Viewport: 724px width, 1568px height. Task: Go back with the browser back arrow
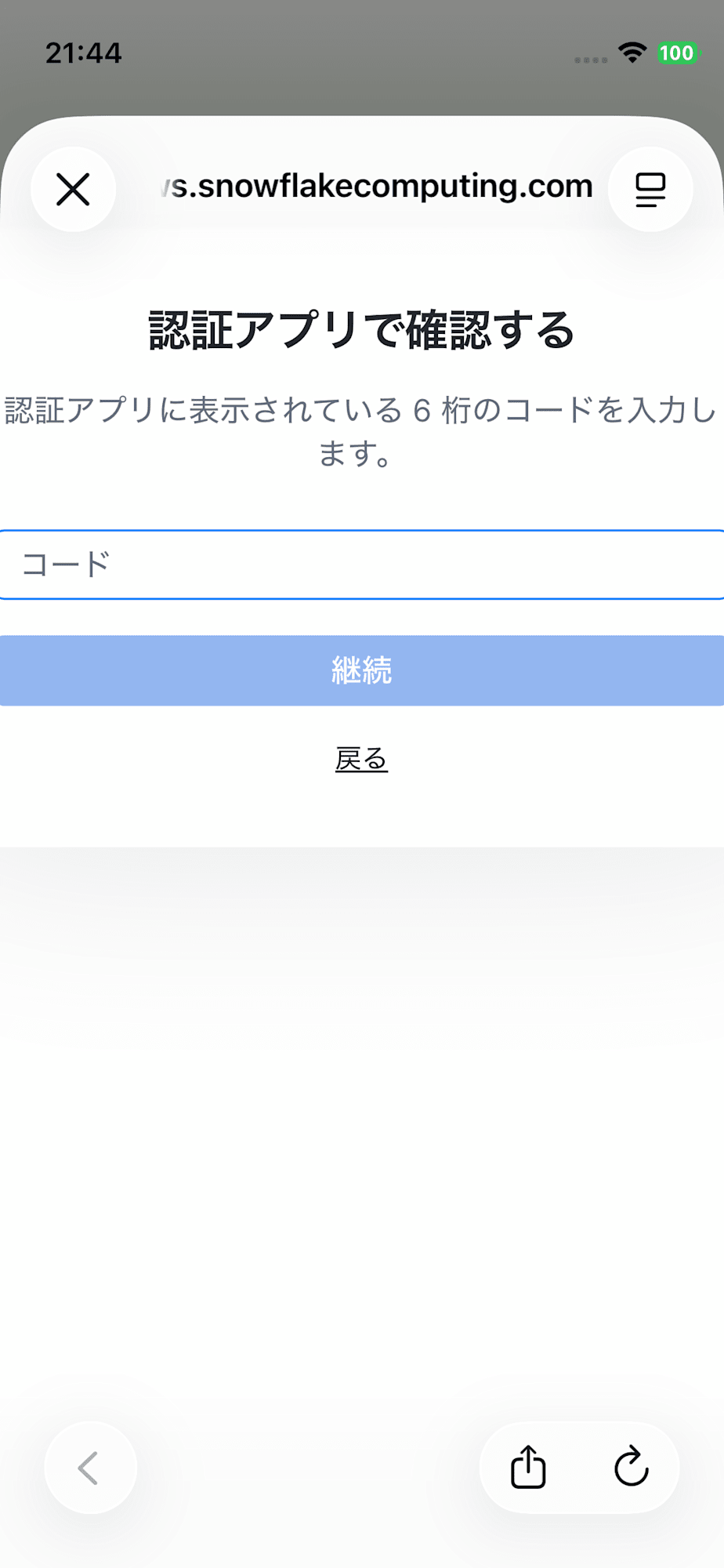click(90, 1468)
